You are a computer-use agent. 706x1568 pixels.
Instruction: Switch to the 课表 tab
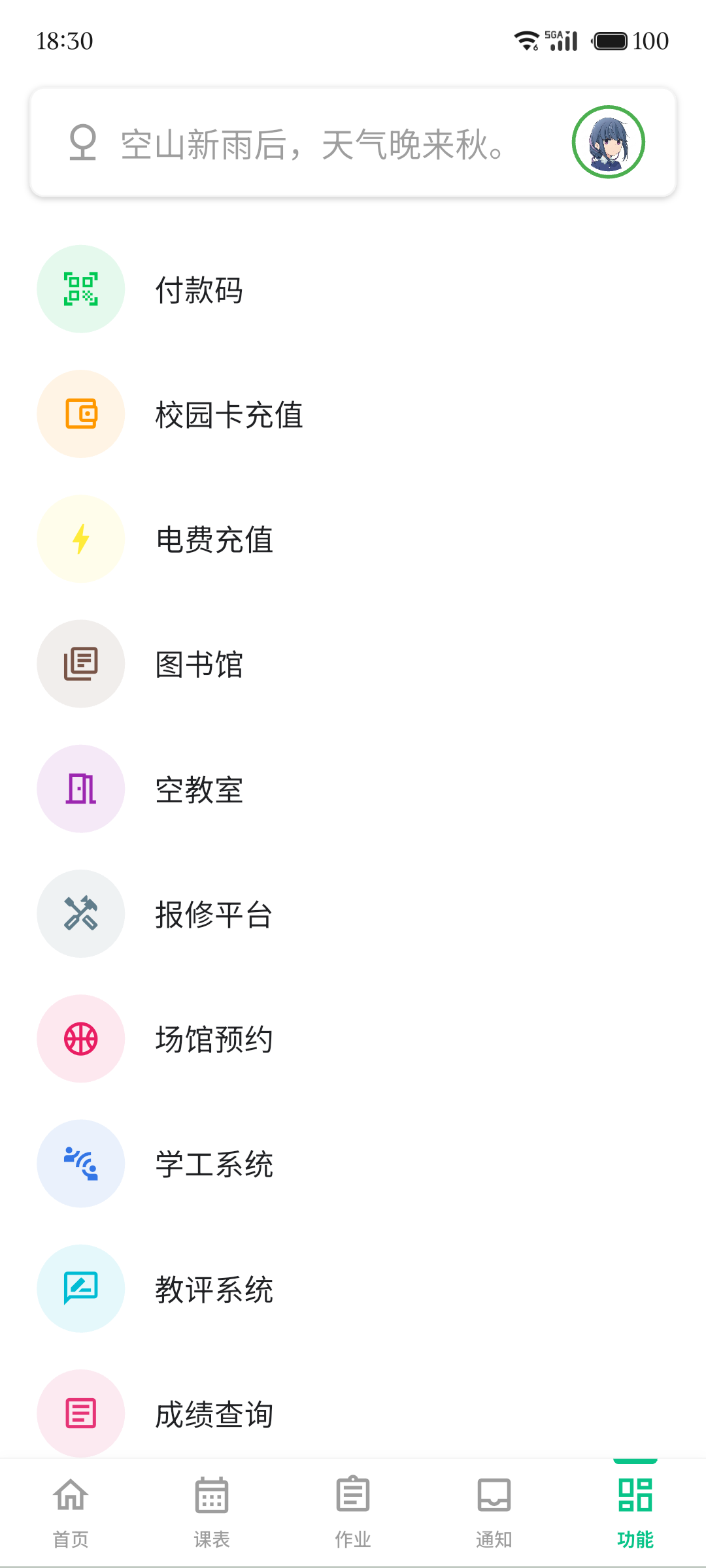(211, 1516)
